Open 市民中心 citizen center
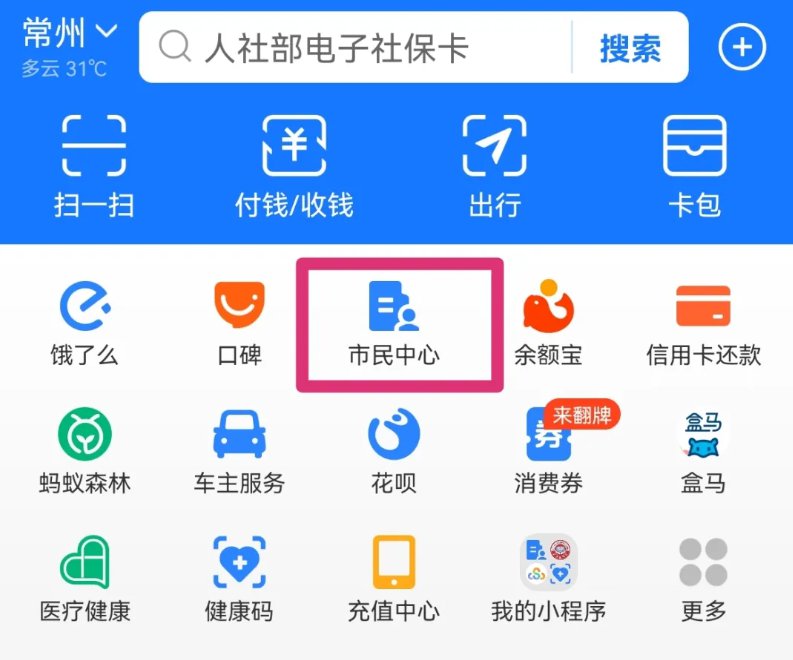Image resolution: width=793 pixels, height=660 pixels. click(394, 322)
